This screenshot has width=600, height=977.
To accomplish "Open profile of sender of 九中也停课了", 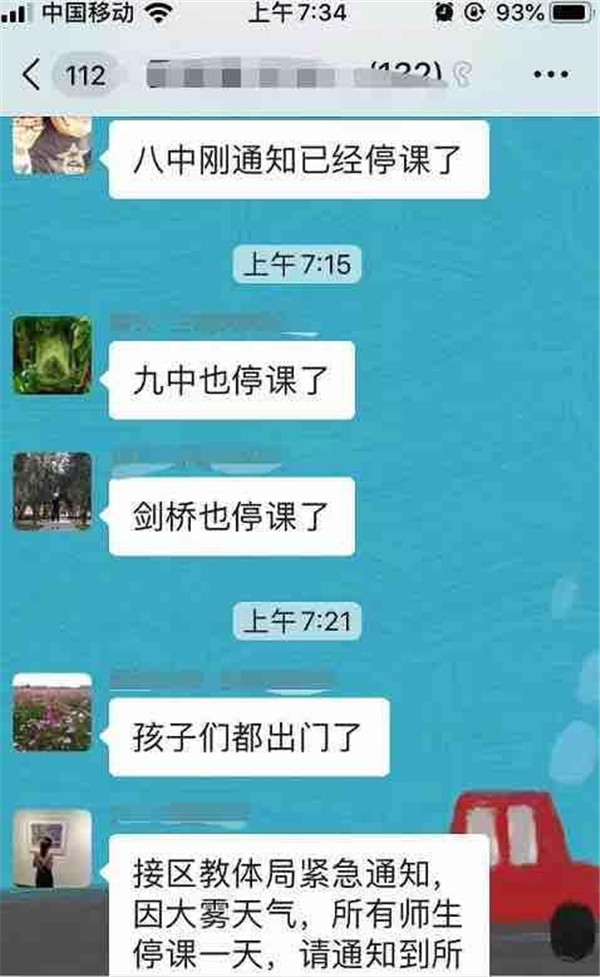I will tap(53, 355).
